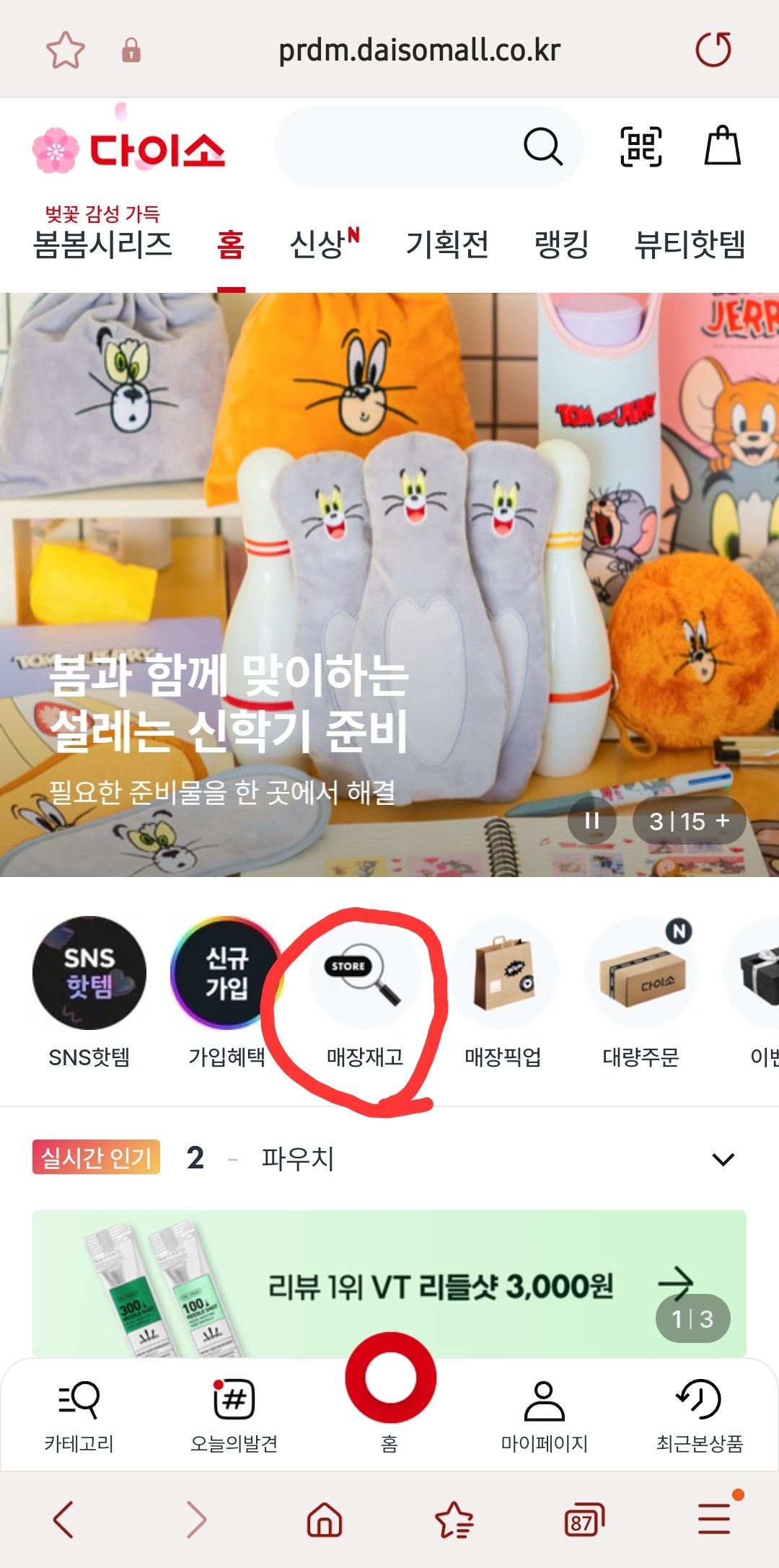779x1568 pixels.
Task: Click the lock icon for site security
Action: (x=130, y=49)
